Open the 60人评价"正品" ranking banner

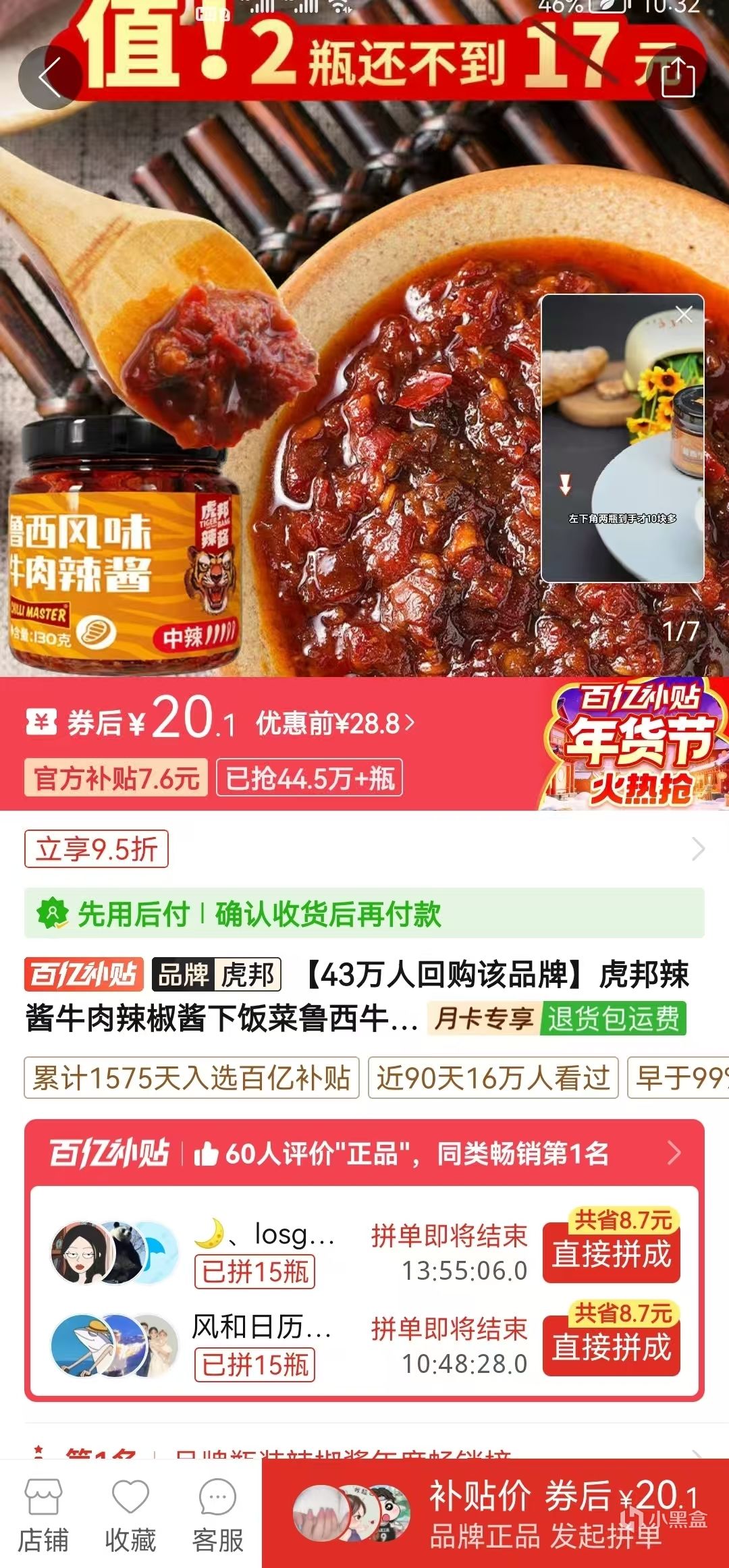[364, 1153]
